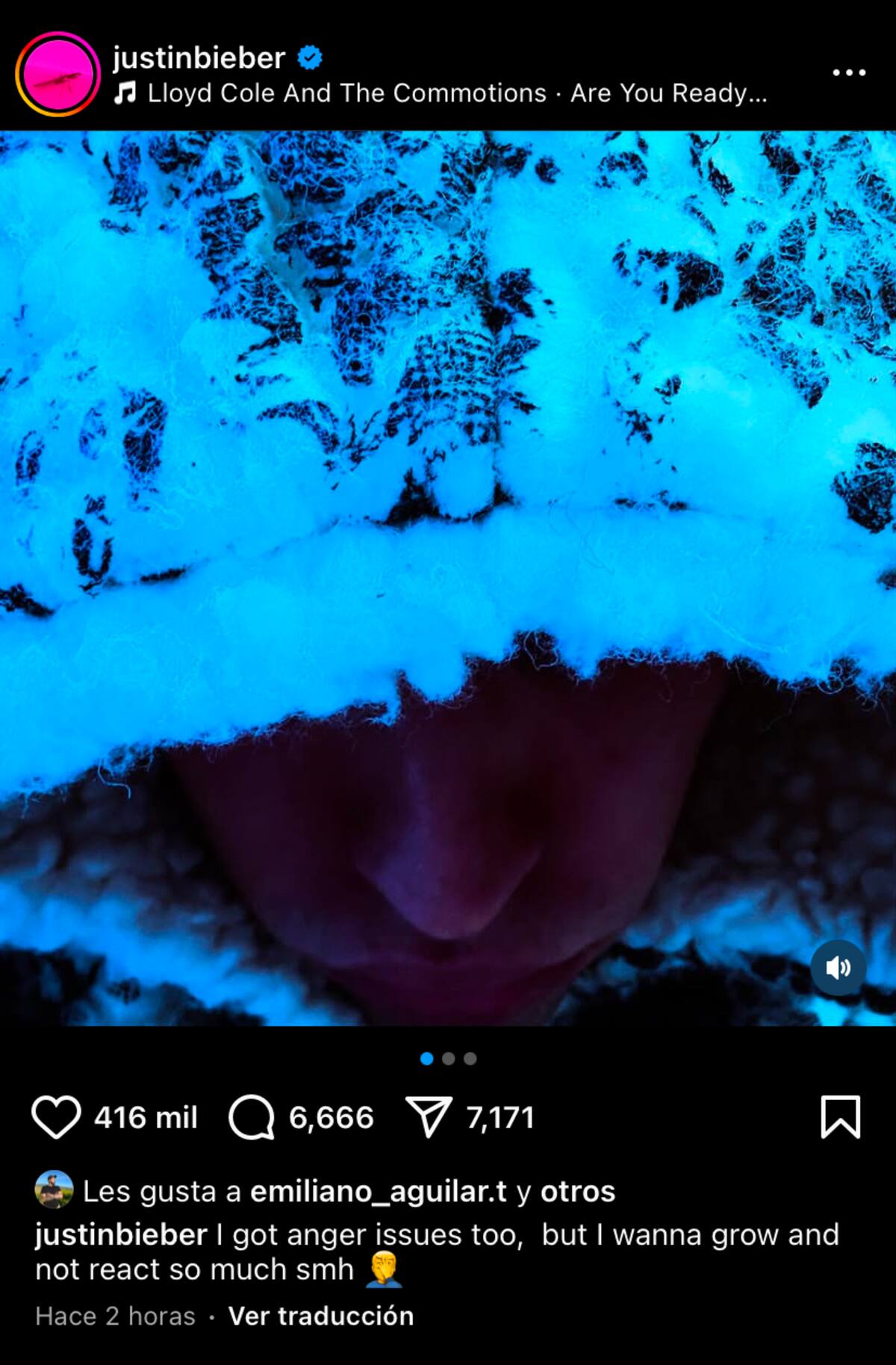
Task: Like justinbieber's post
Action: [x=56, y=1117]
